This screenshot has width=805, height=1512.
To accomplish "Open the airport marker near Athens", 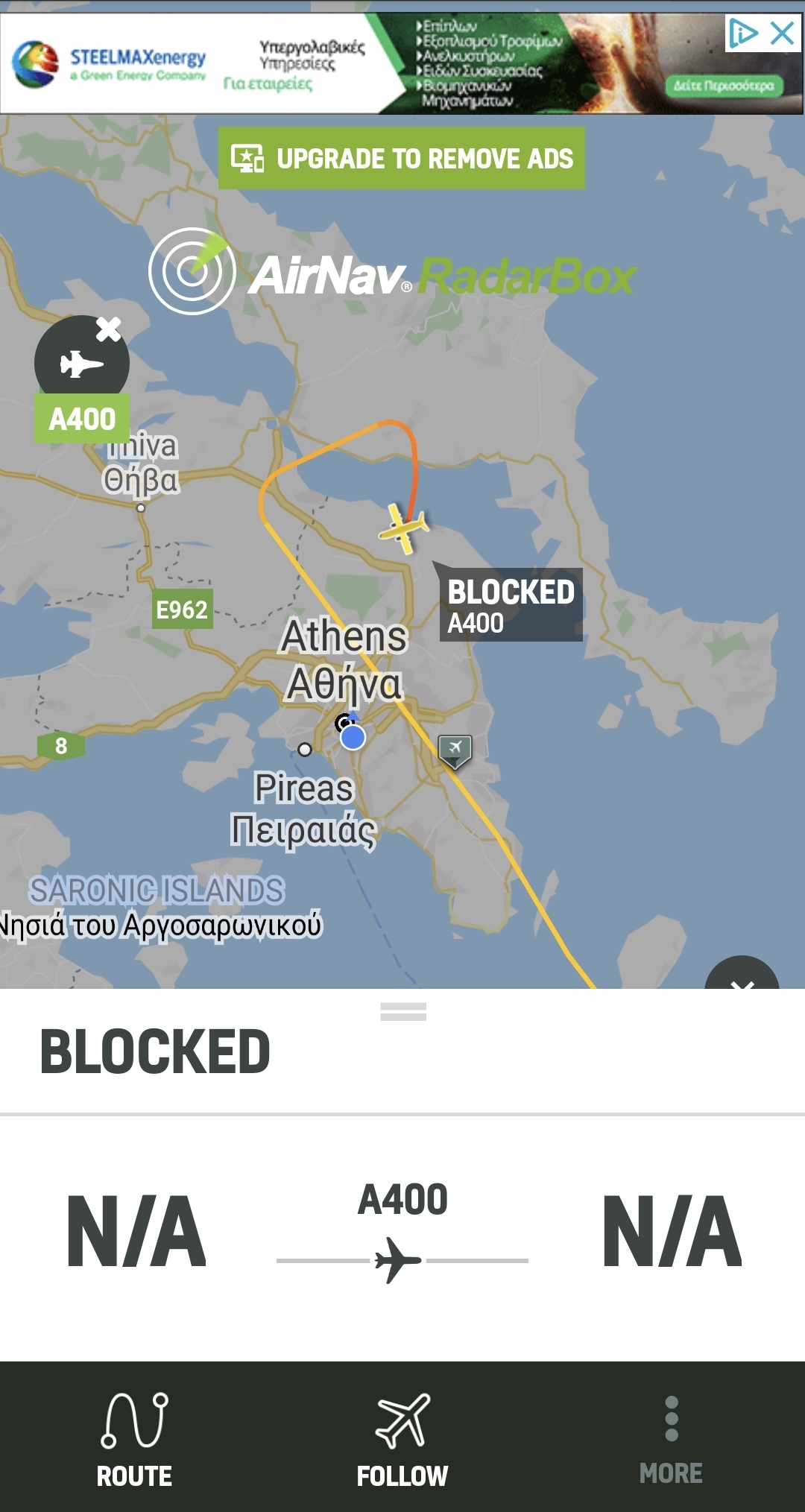I will [455, 750].
